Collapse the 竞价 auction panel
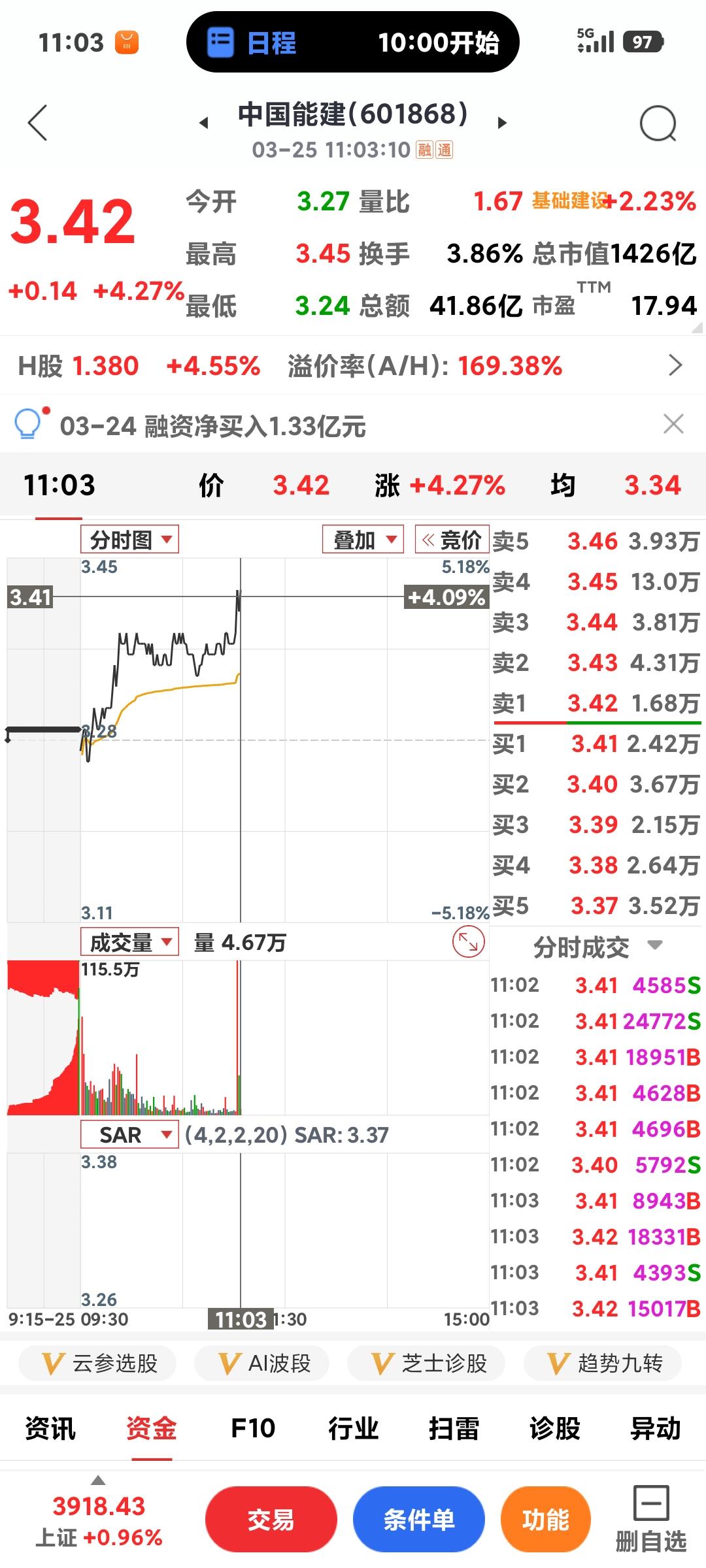The height and width of the screenshot is (1568, 706). click(452, 540)
